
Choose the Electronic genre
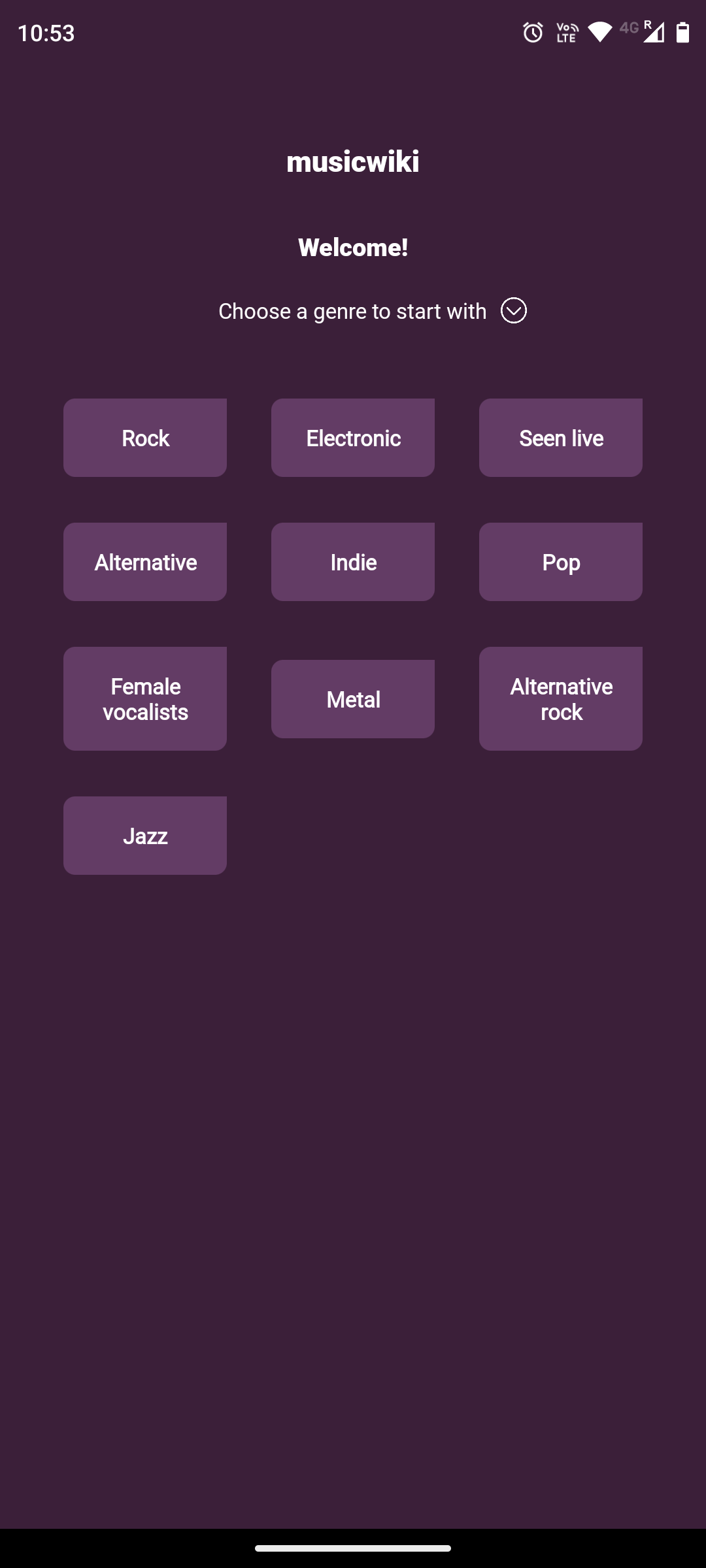pyautogui.click(x=353, y=438)
